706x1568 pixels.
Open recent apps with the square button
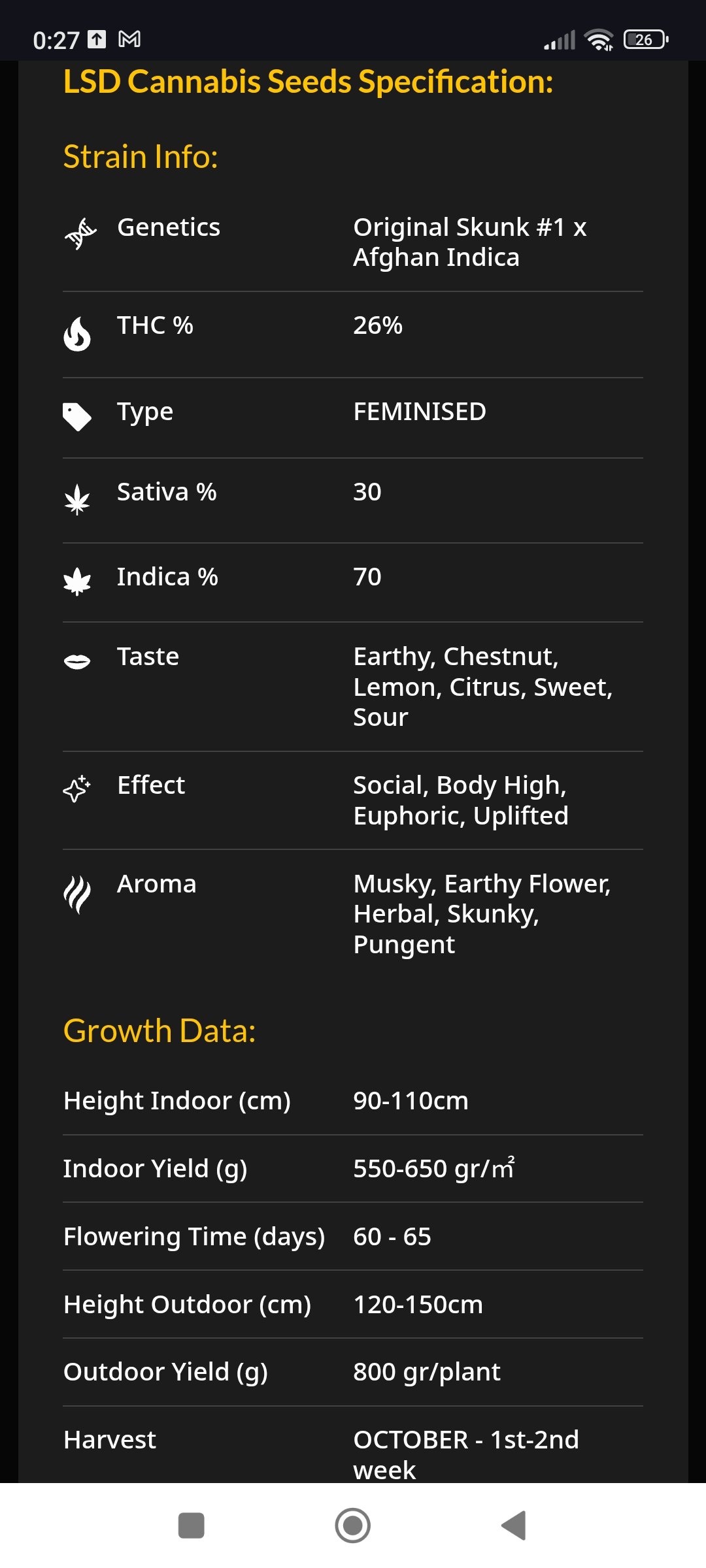(191, 1526)
